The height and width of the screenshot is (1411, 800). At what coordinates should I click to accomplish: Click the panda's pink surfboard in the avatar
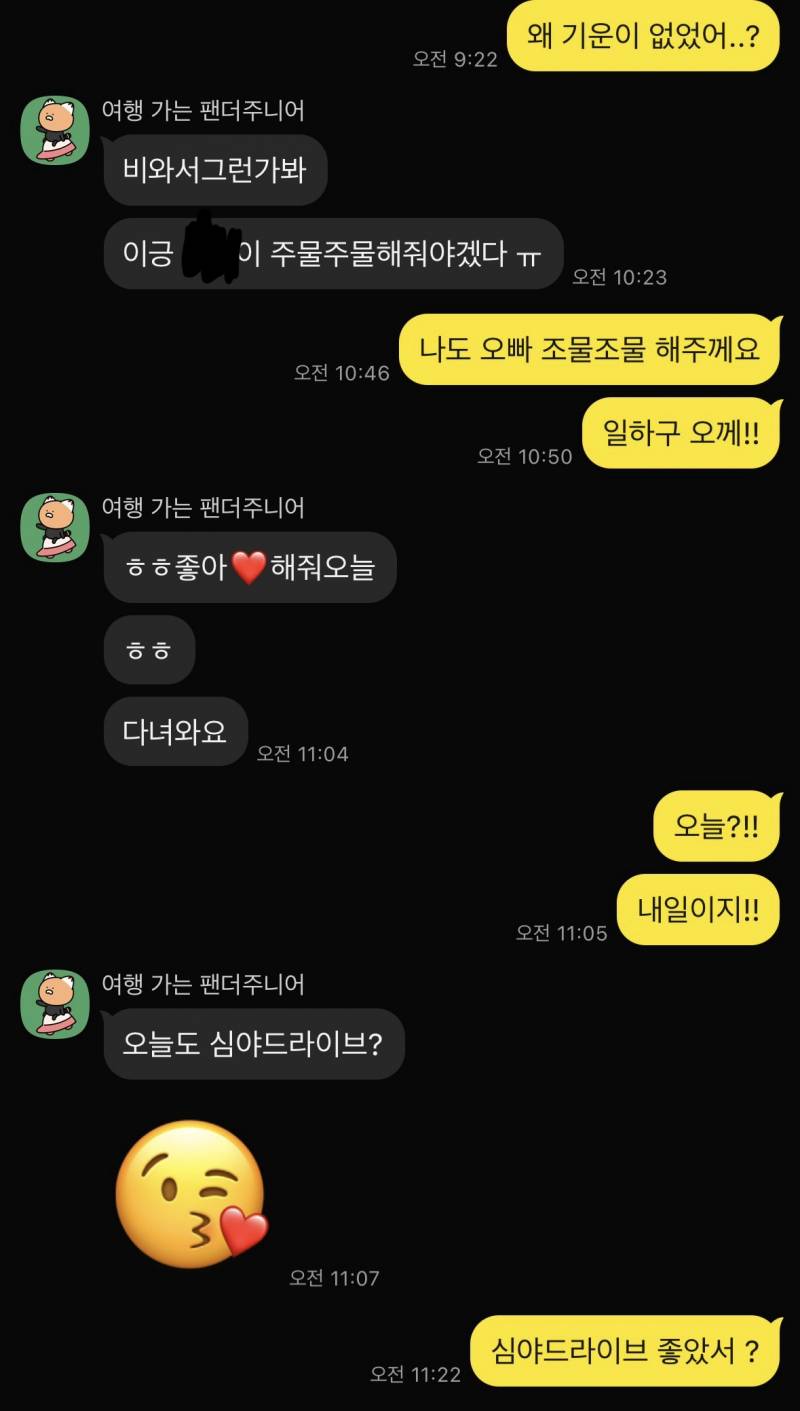tap(55, 149)
